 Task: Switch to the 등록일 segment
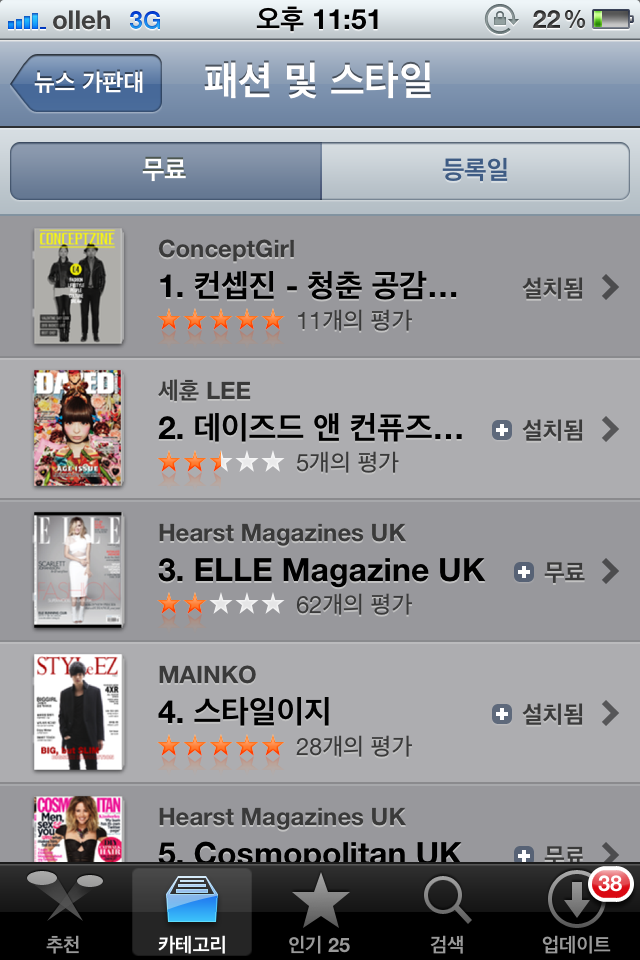[x=475, y=171]
